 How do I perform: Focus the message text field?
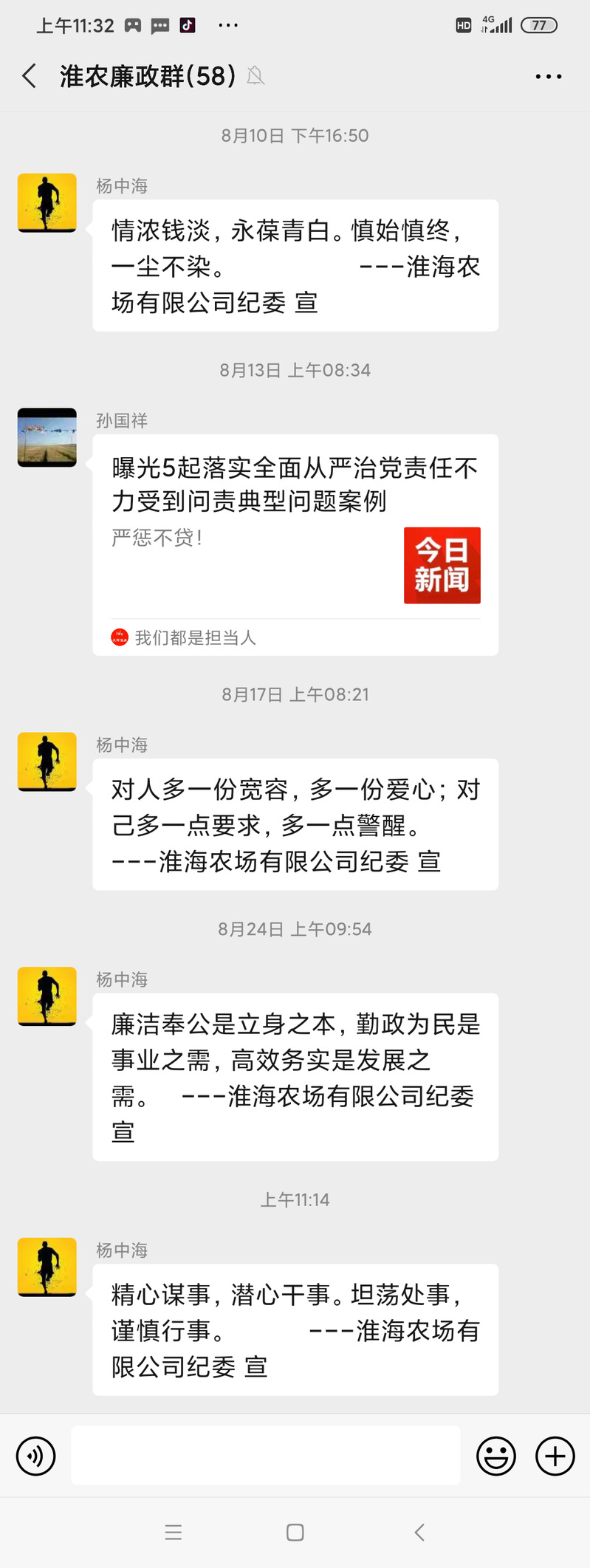click(x=265, y=1456)
